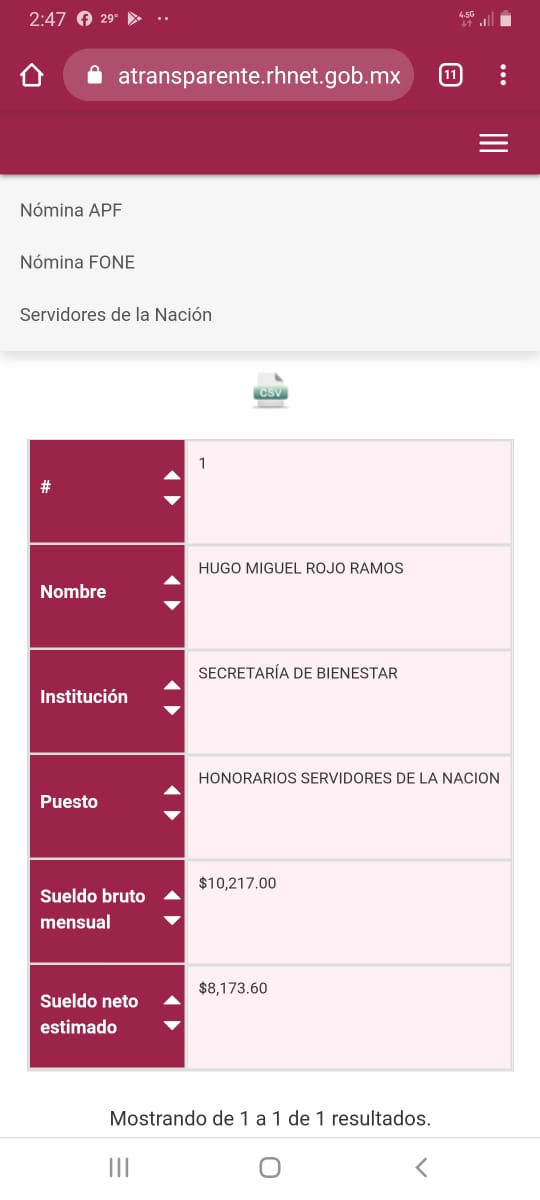The image size is (540, 1200).
Task: Select Servidores de la Nación
Action: 116,314
